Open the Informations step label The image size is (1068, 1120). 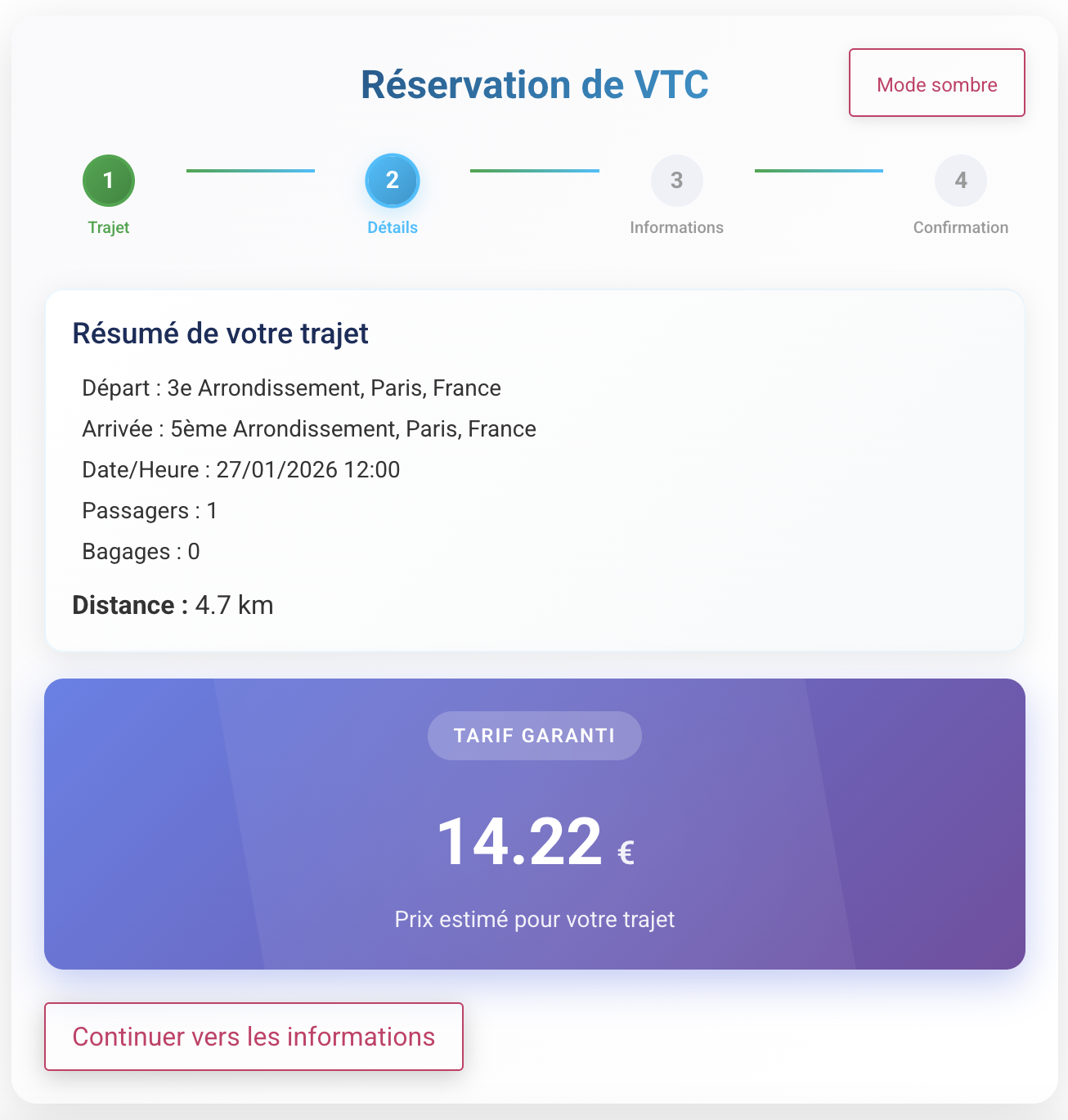tap(676, 227)
